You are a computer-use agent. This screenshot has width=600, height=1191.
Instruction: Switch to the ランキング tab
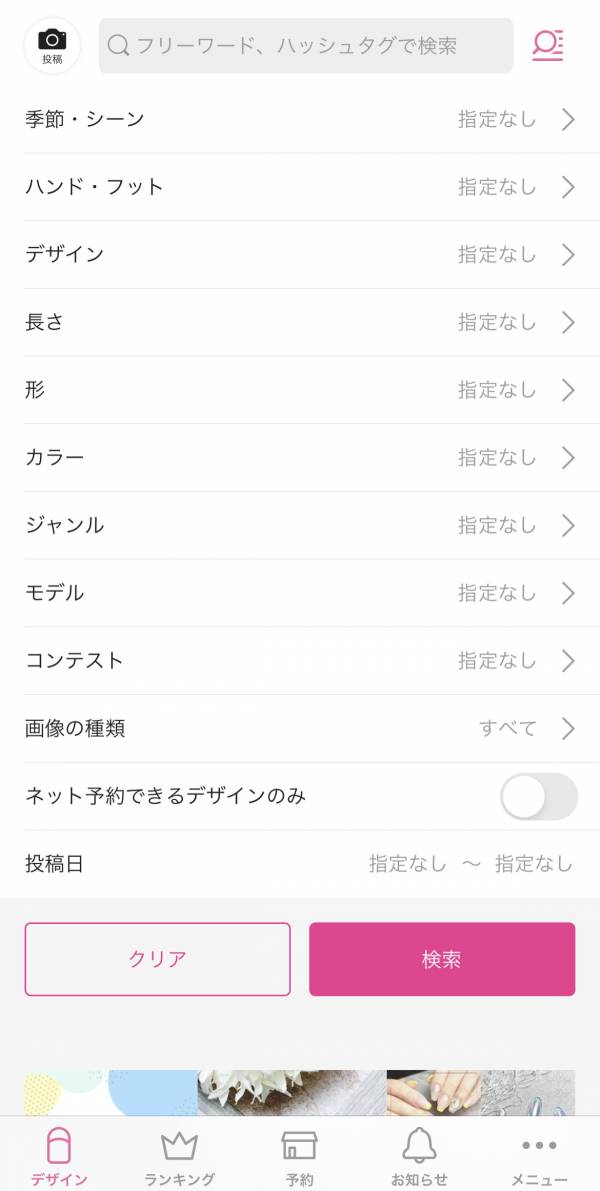point(179,1156)
